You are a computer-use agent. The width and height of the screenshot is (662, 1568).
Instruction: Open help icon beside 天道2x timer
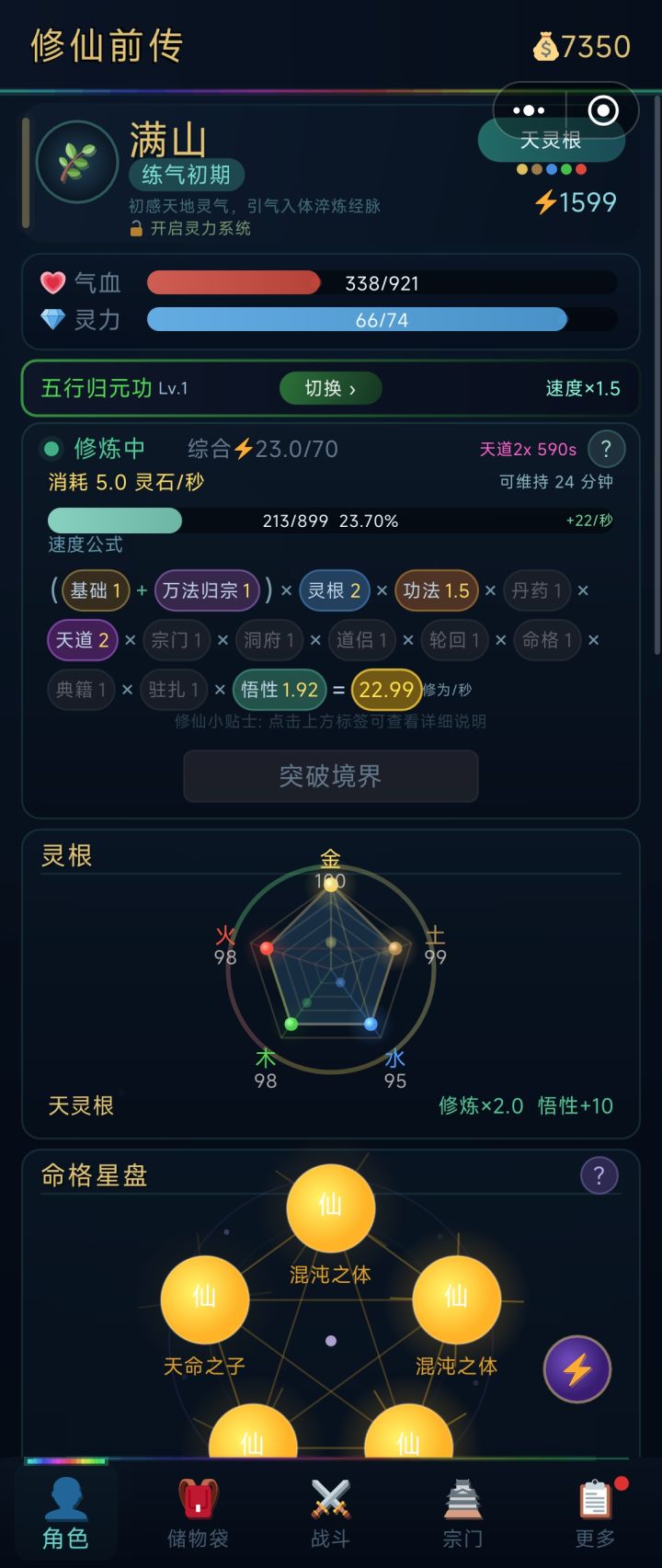pos(606,450)
